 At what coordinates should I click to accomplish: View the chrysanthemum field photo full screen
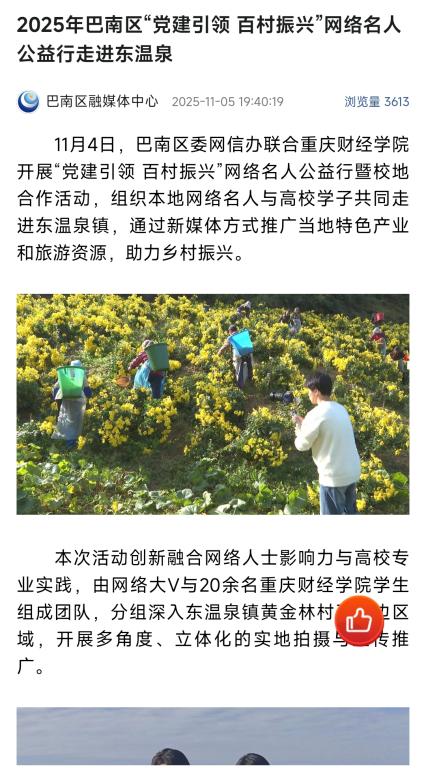(213, 404)
